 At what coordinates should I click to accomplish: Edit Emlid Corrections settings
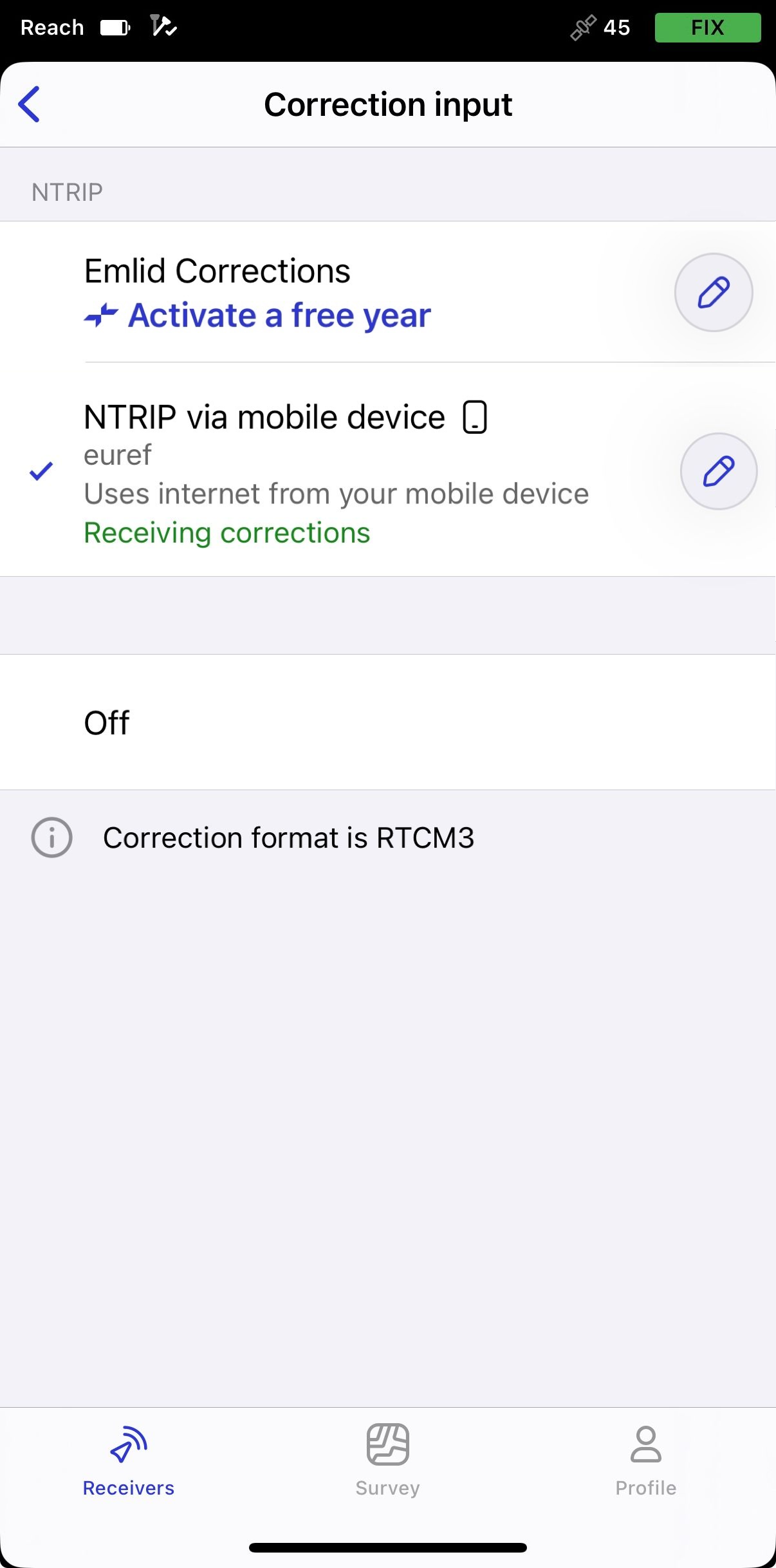[x=713, y=292]
